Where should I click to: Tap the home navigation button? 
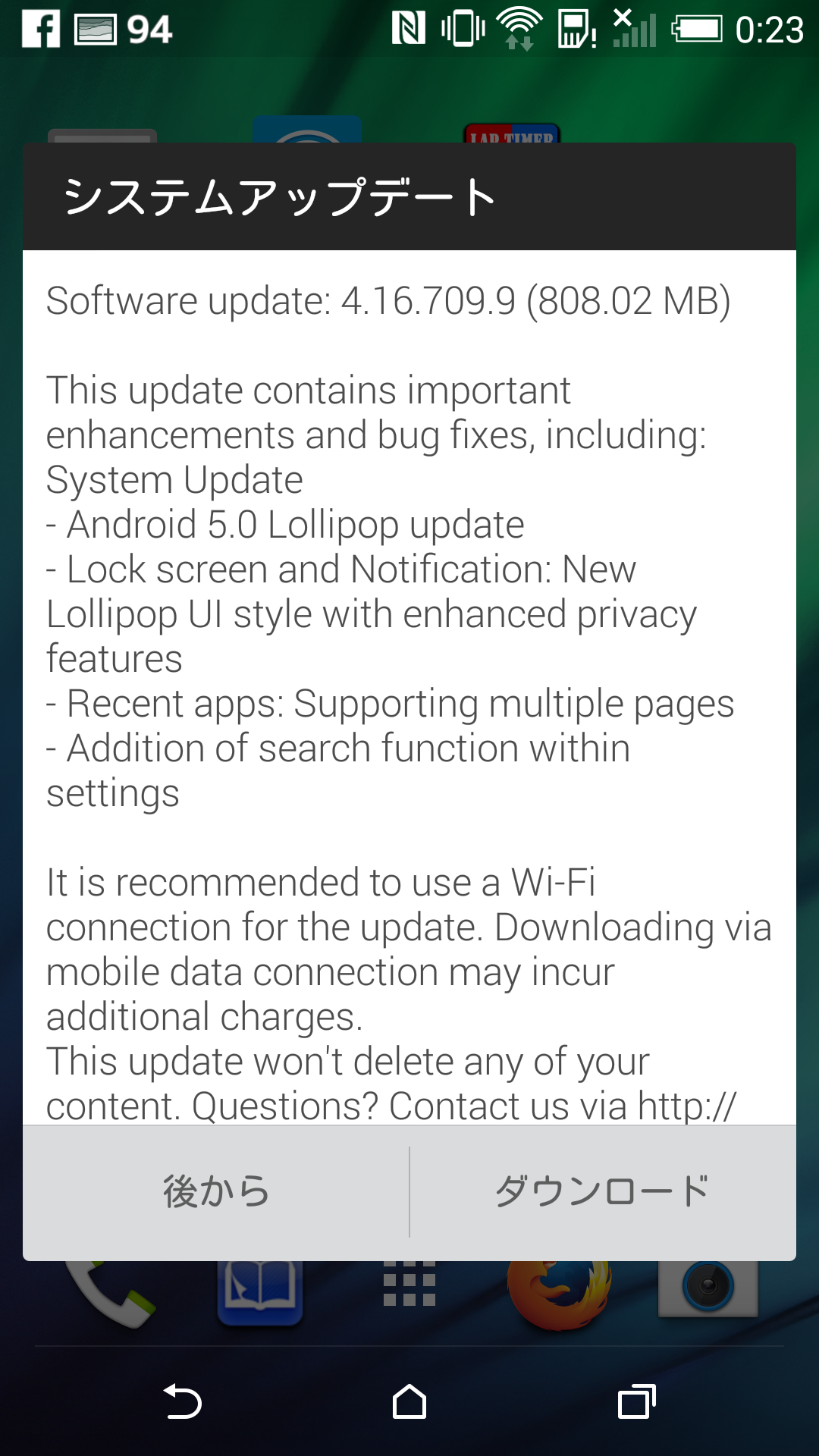[409, 1401]
